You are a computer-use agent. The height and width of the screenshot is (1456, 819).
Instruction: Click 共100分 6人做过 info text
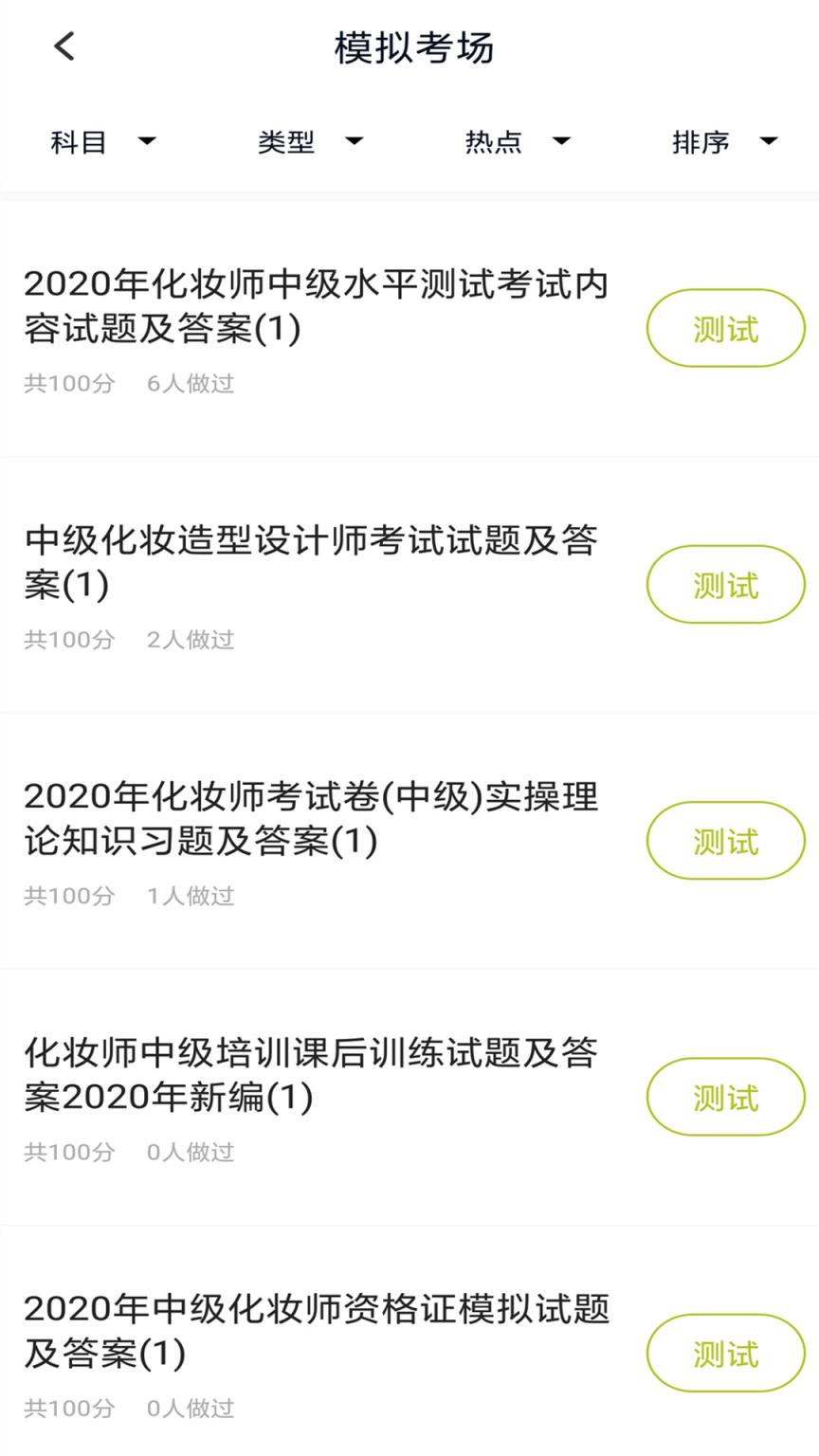pos(130,384)
